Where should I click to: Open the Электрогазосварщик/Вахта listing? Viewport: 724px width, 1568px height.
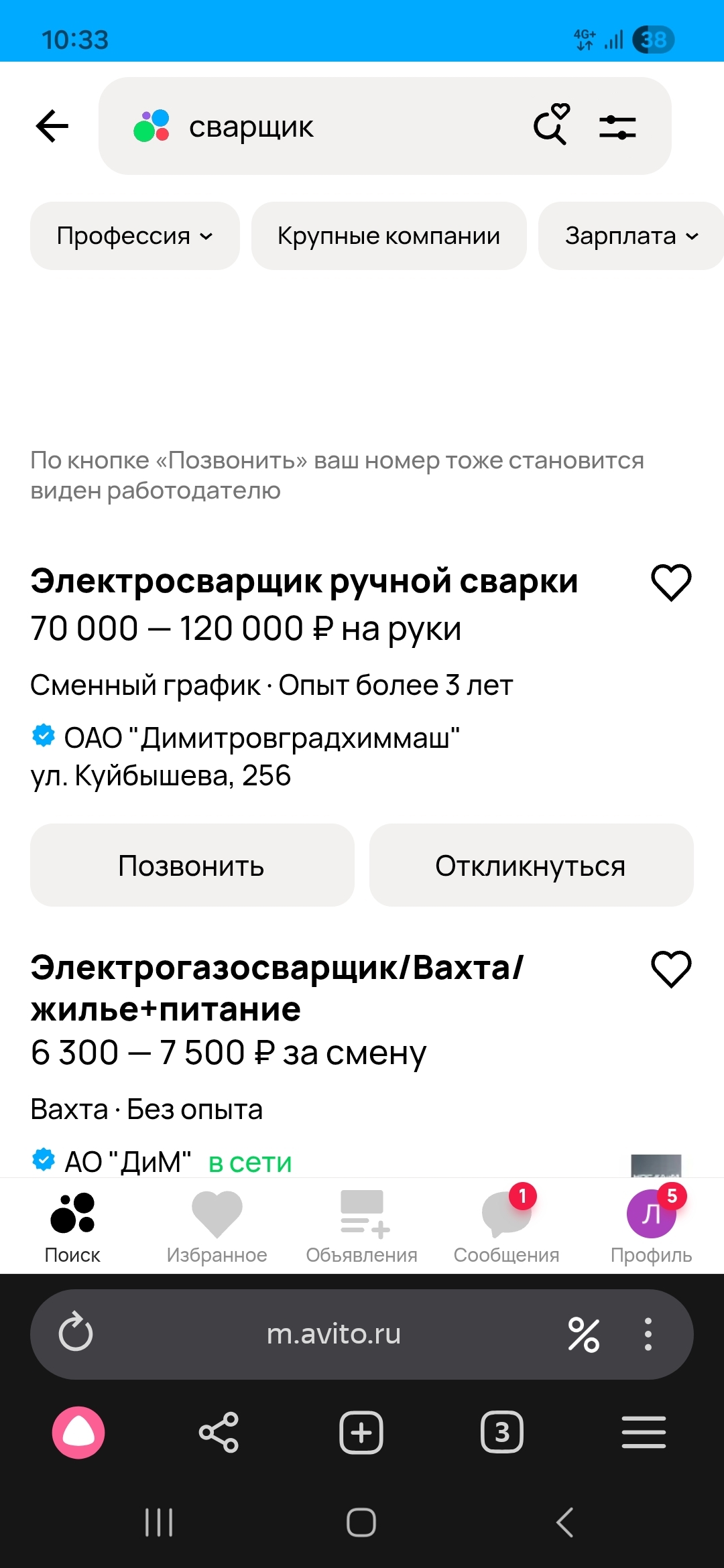(x=276, y=988)
